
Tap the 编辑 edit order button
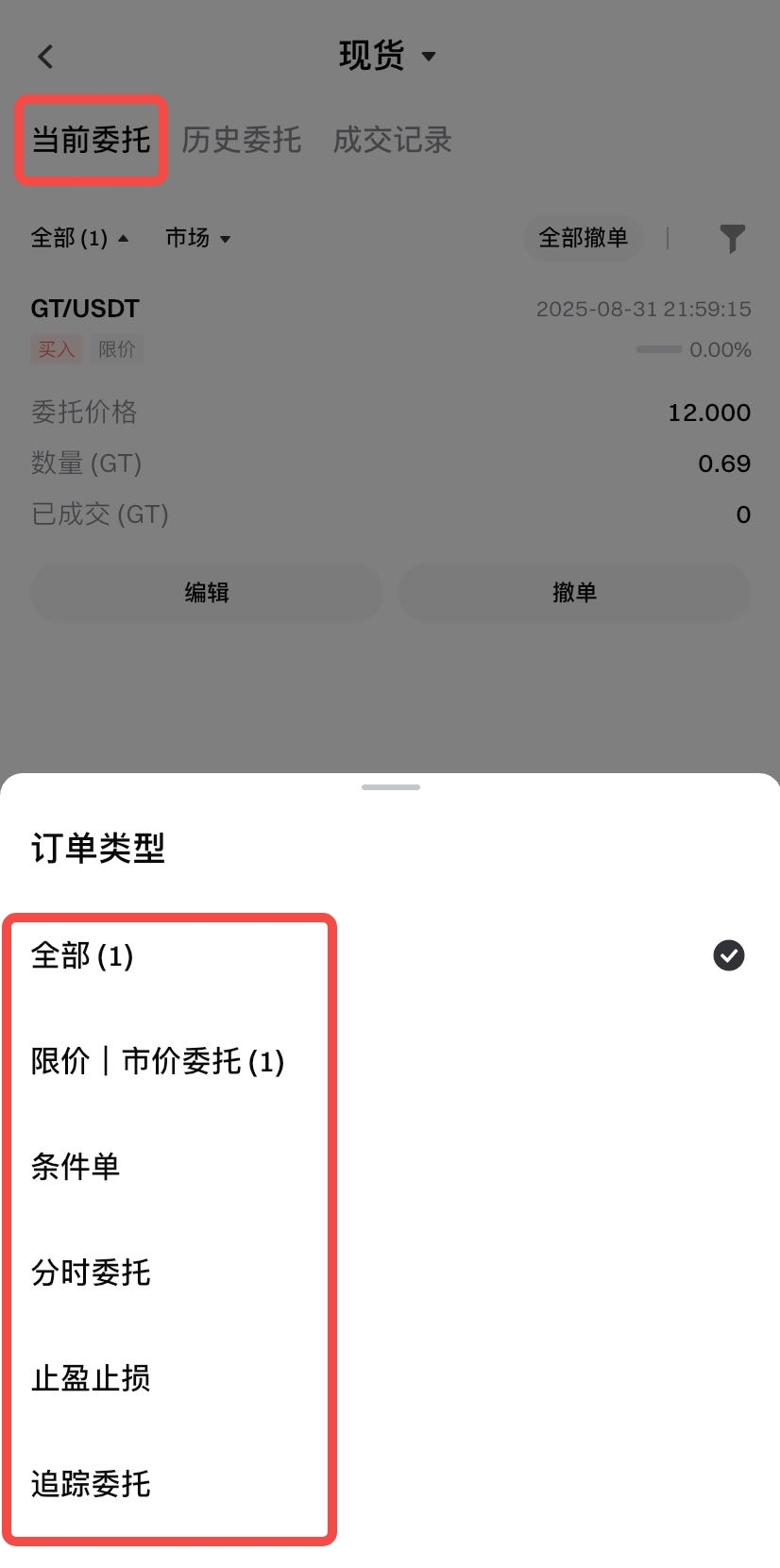[206, 593]
